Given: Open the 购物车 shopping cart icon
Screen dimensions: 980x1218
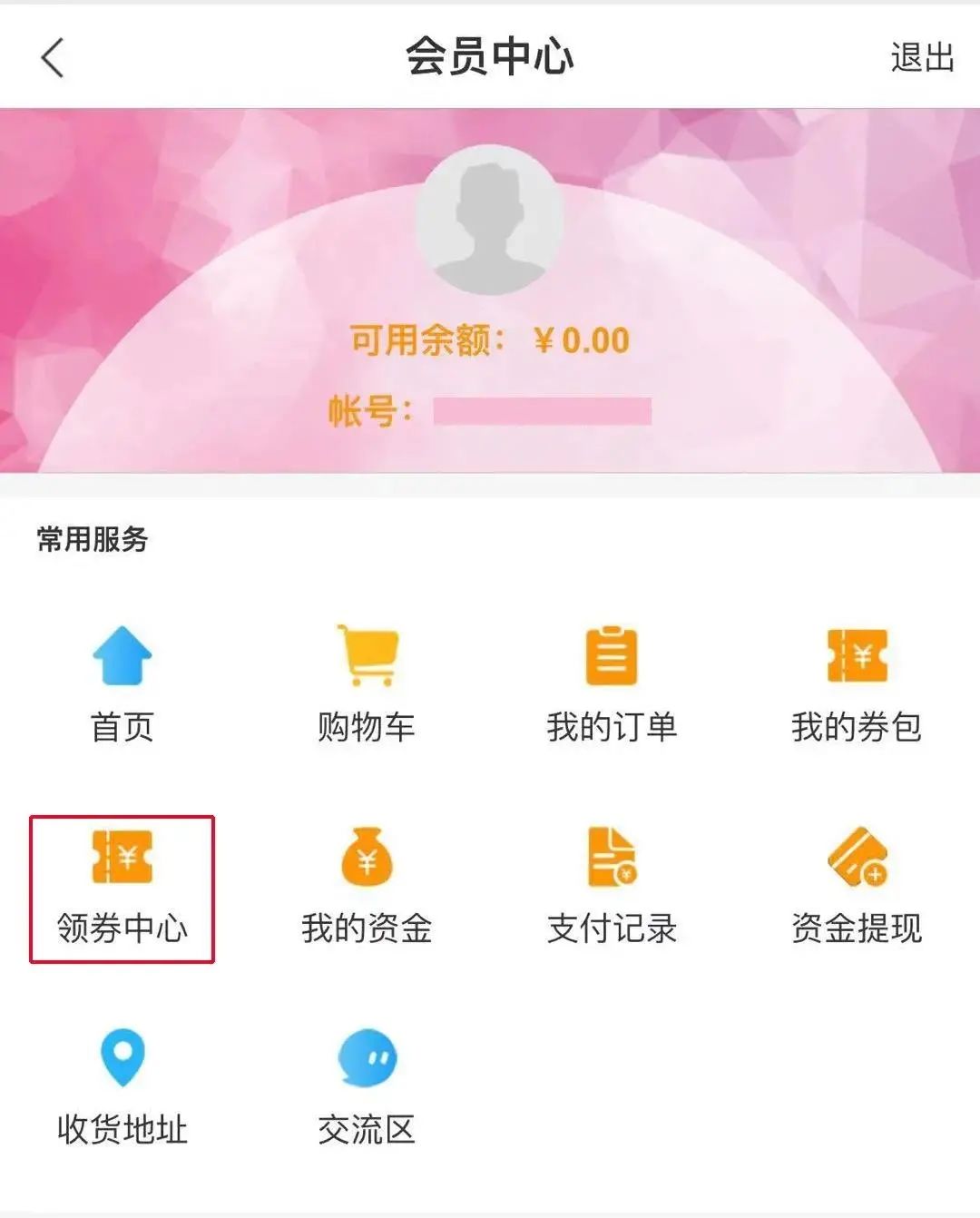Looking at the screenshot, I should (x=367, y=655).
